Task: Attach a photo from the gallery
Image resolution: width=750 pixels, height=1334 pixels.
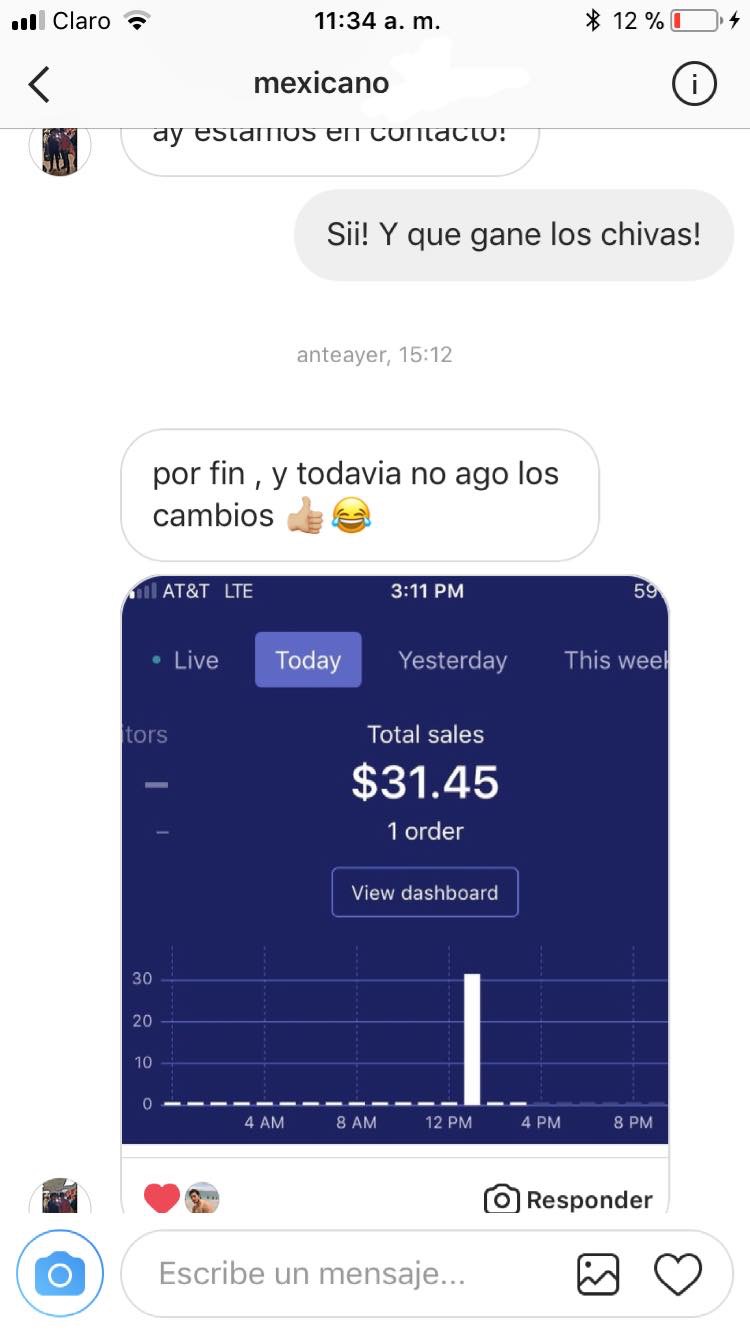Action: pyautogui.click(x=598, y=1274)
